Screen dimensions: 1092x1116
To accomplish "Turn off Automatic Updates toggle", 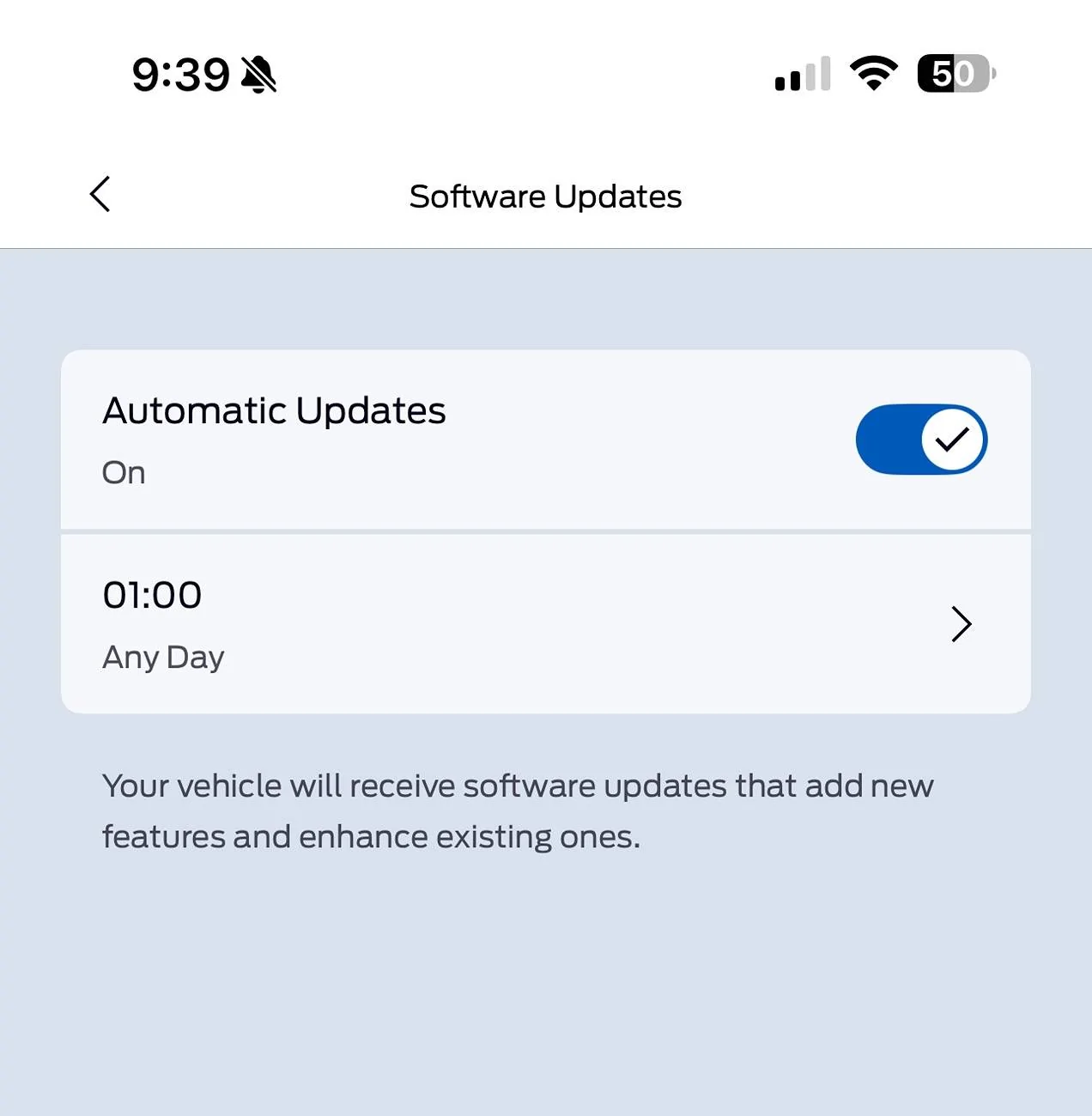I will pyautogui.click(x=920, y=440).
